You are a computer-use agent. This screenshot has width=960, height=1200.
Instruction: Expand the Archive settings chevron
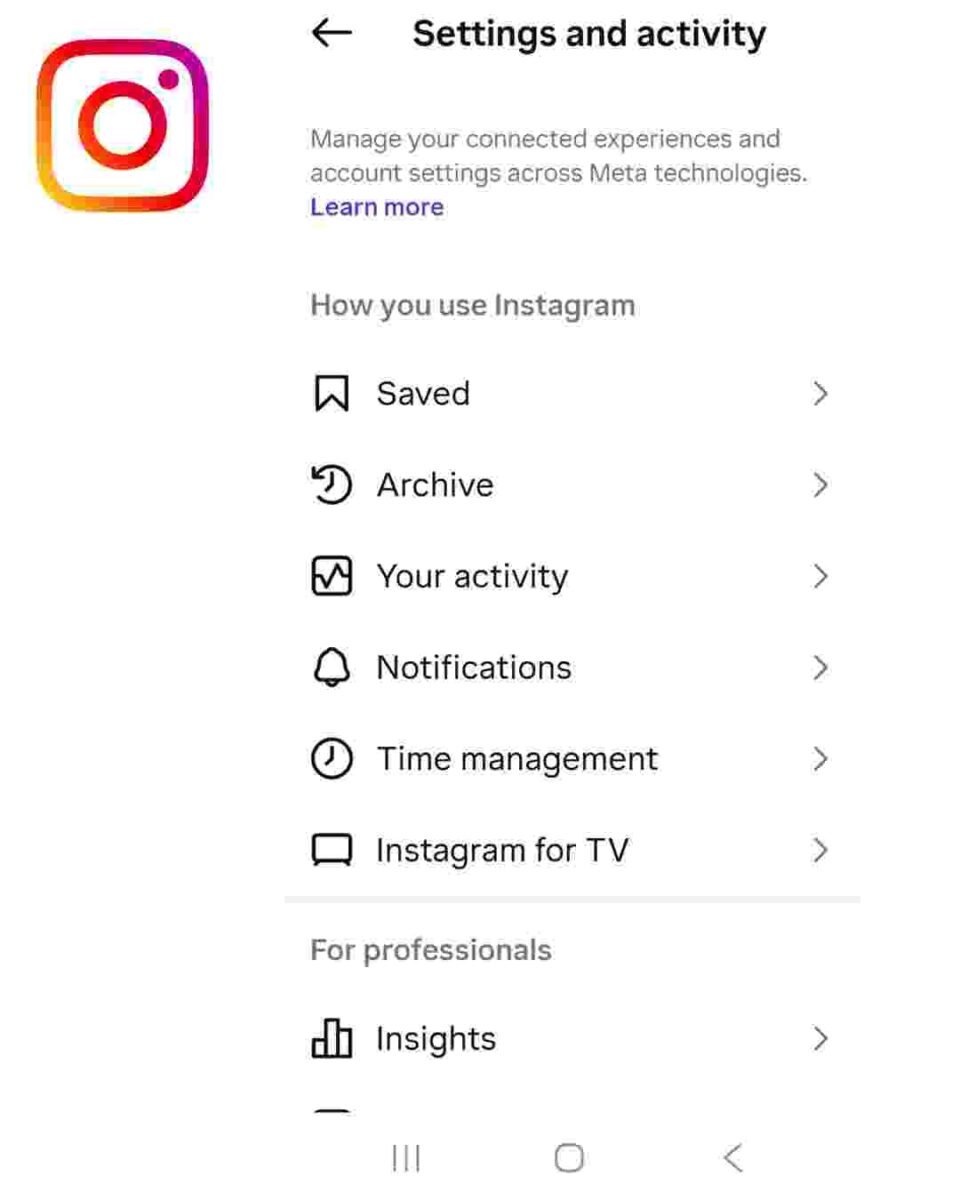tap(820, 485)
